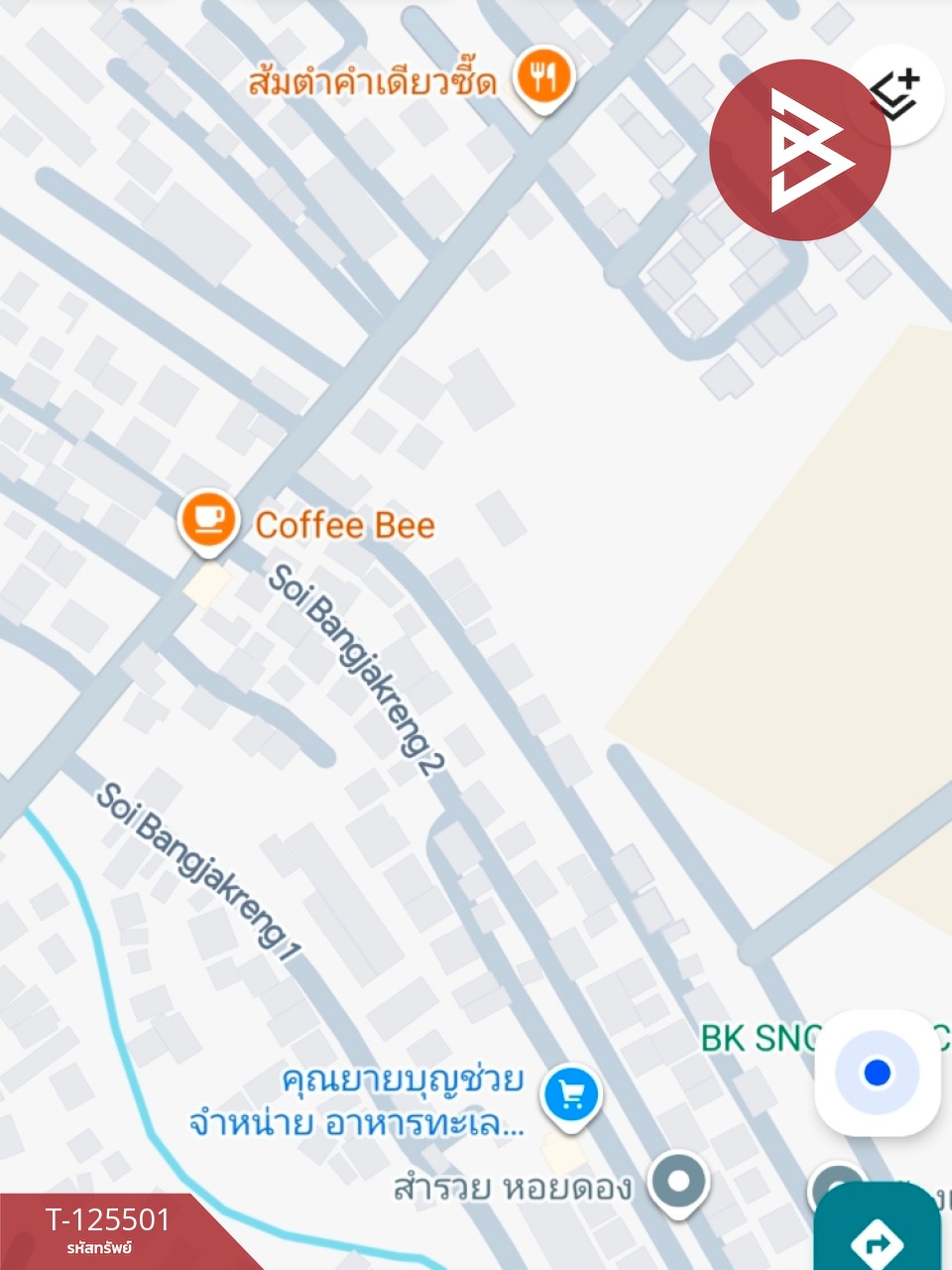This screenshot has height=1270, width=952.
Task: Select the Coffee Bee cafe pin
Action: 208,519
